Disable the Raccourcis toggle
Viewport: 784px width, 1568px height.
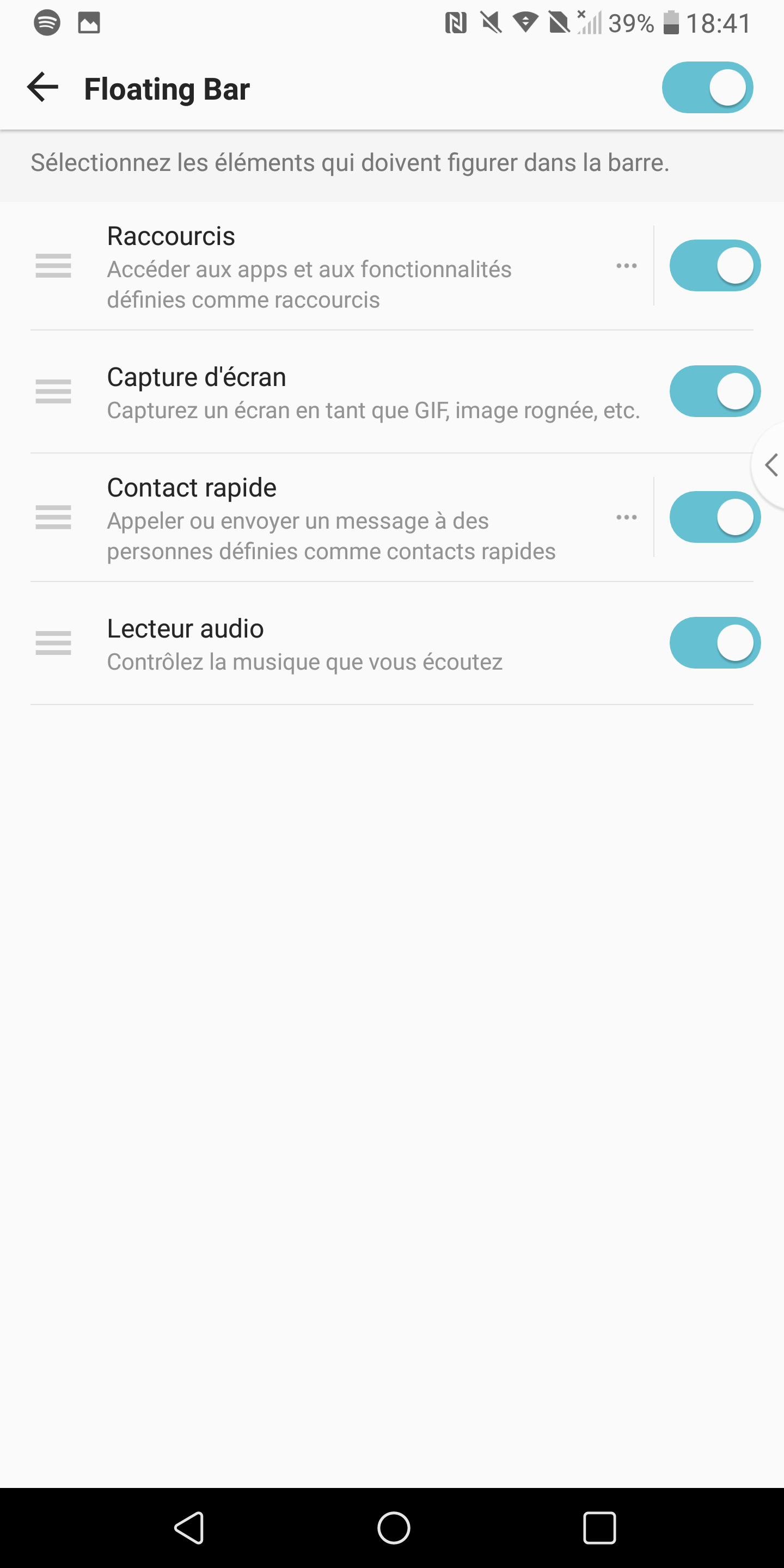point(715,265)
